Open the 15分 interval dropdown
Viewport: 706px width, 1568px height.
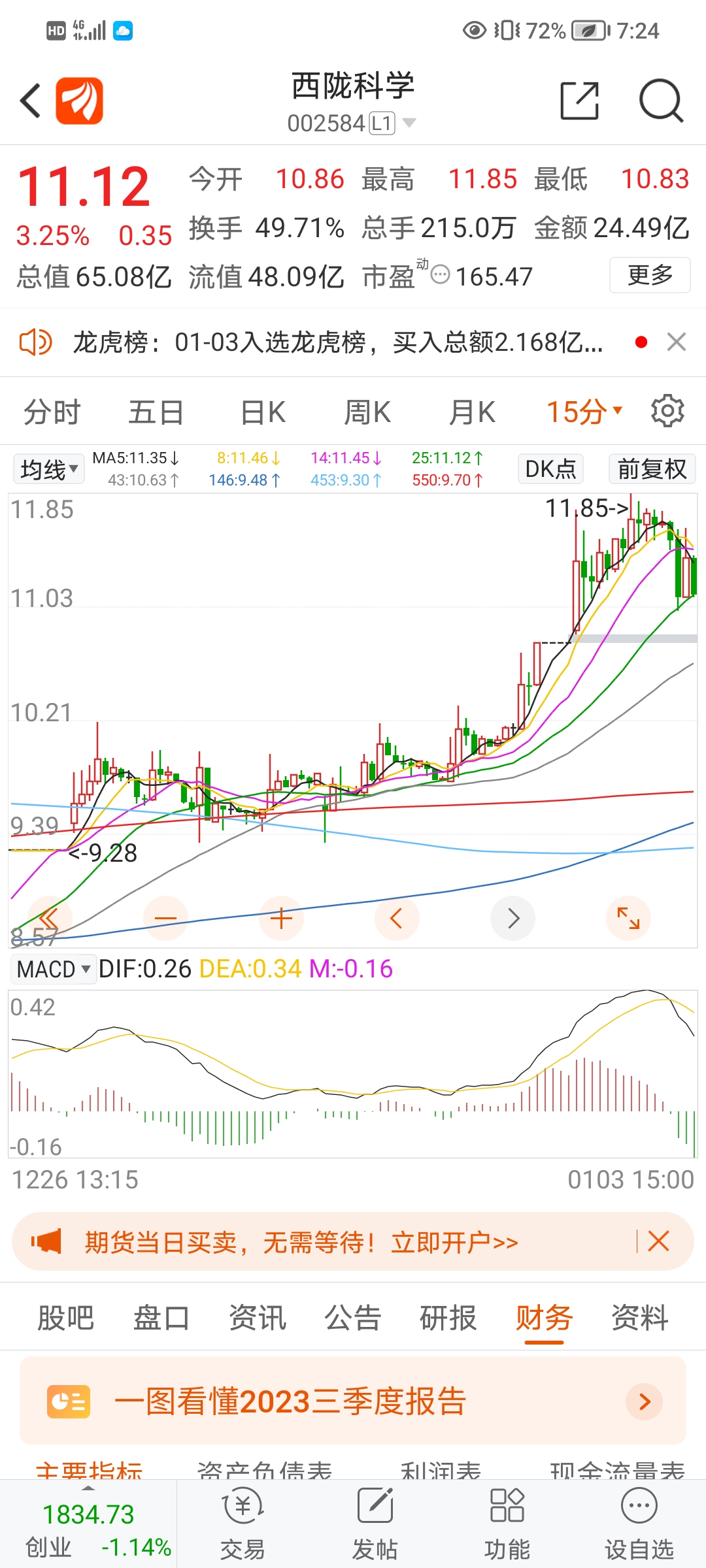point(583,411)
